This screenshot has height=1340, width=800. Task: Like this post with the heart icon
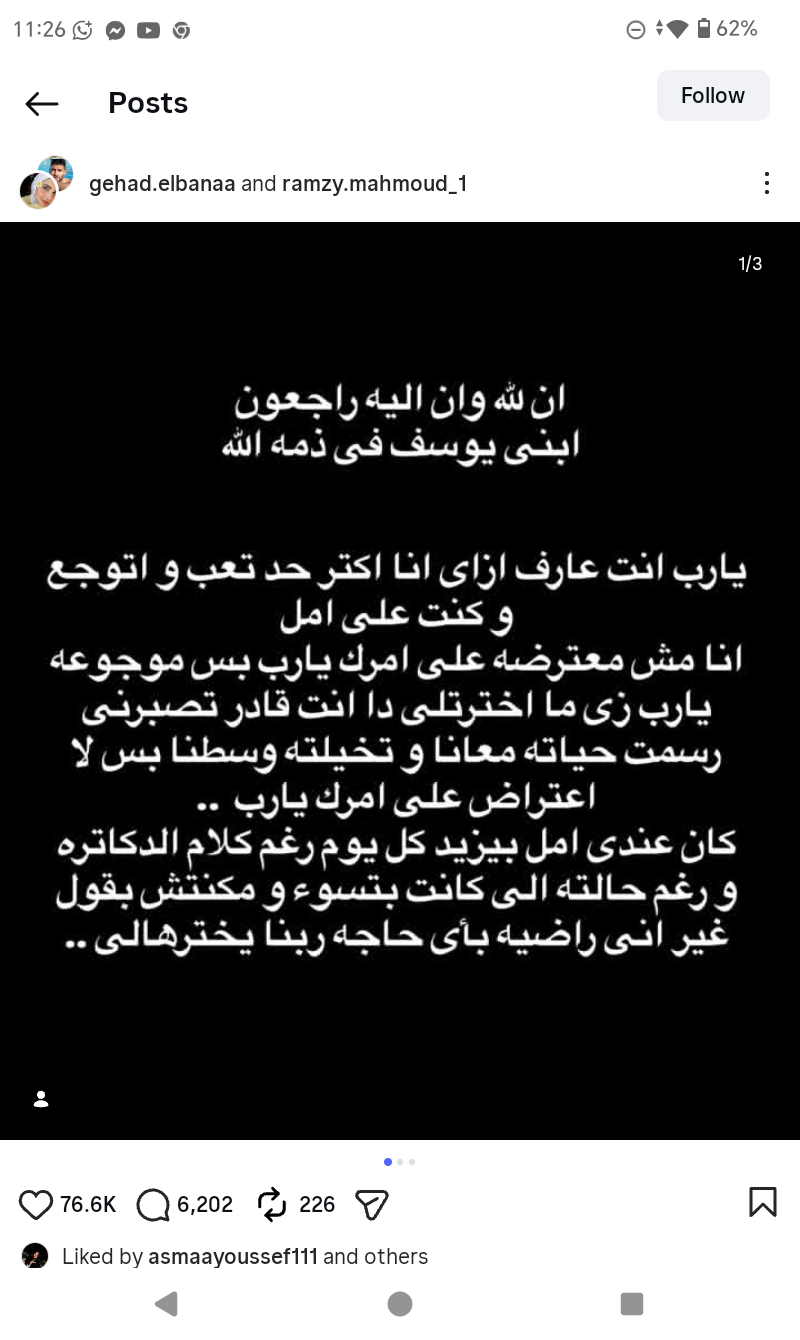(36, 1204)
